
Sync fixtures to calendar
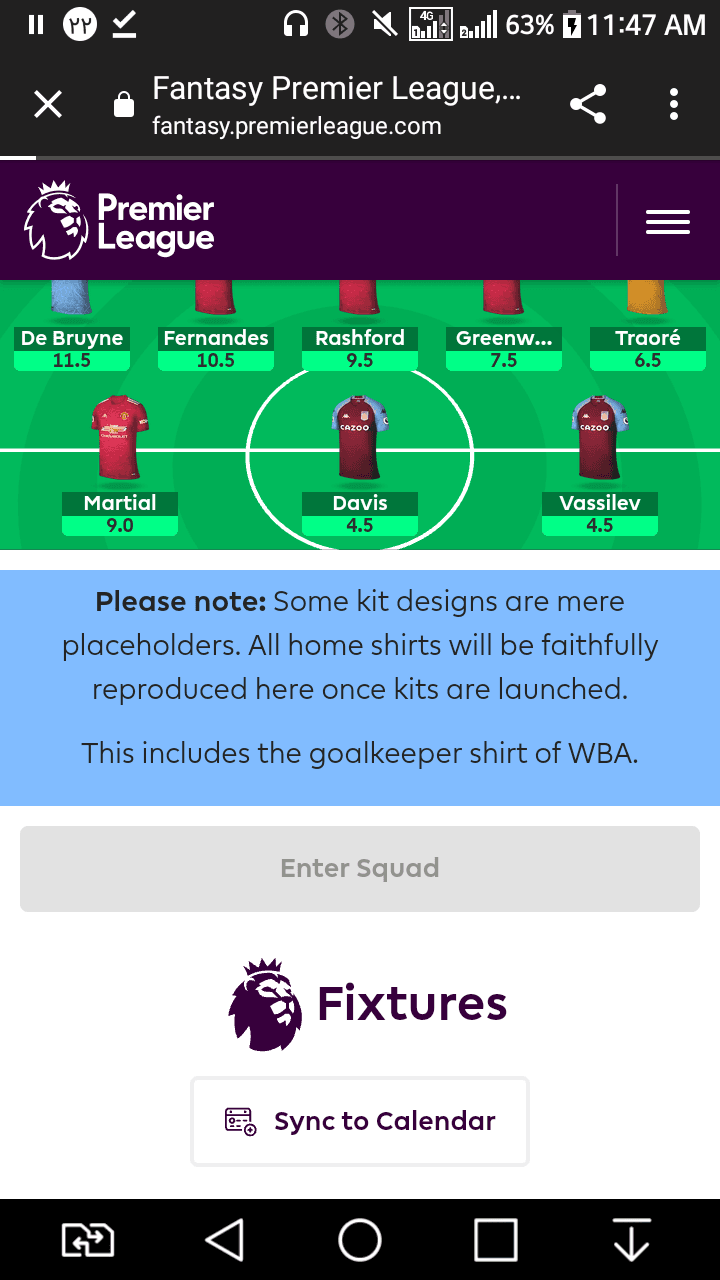(x=359, y=1121)
